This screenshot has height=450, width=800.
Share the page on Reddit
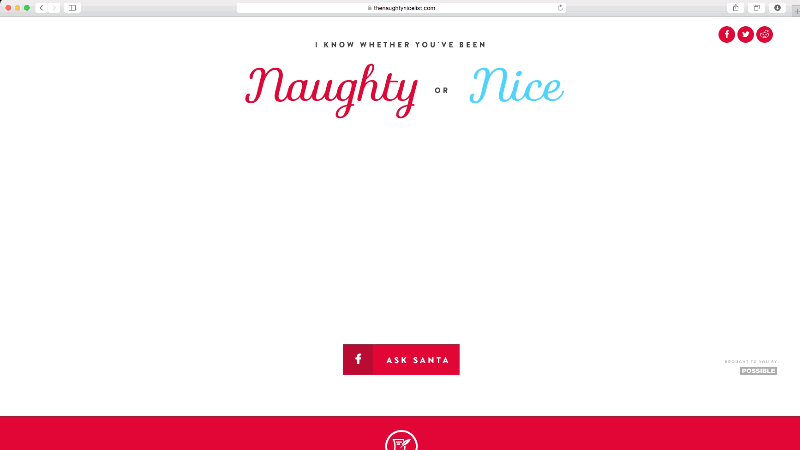point(765,34)
